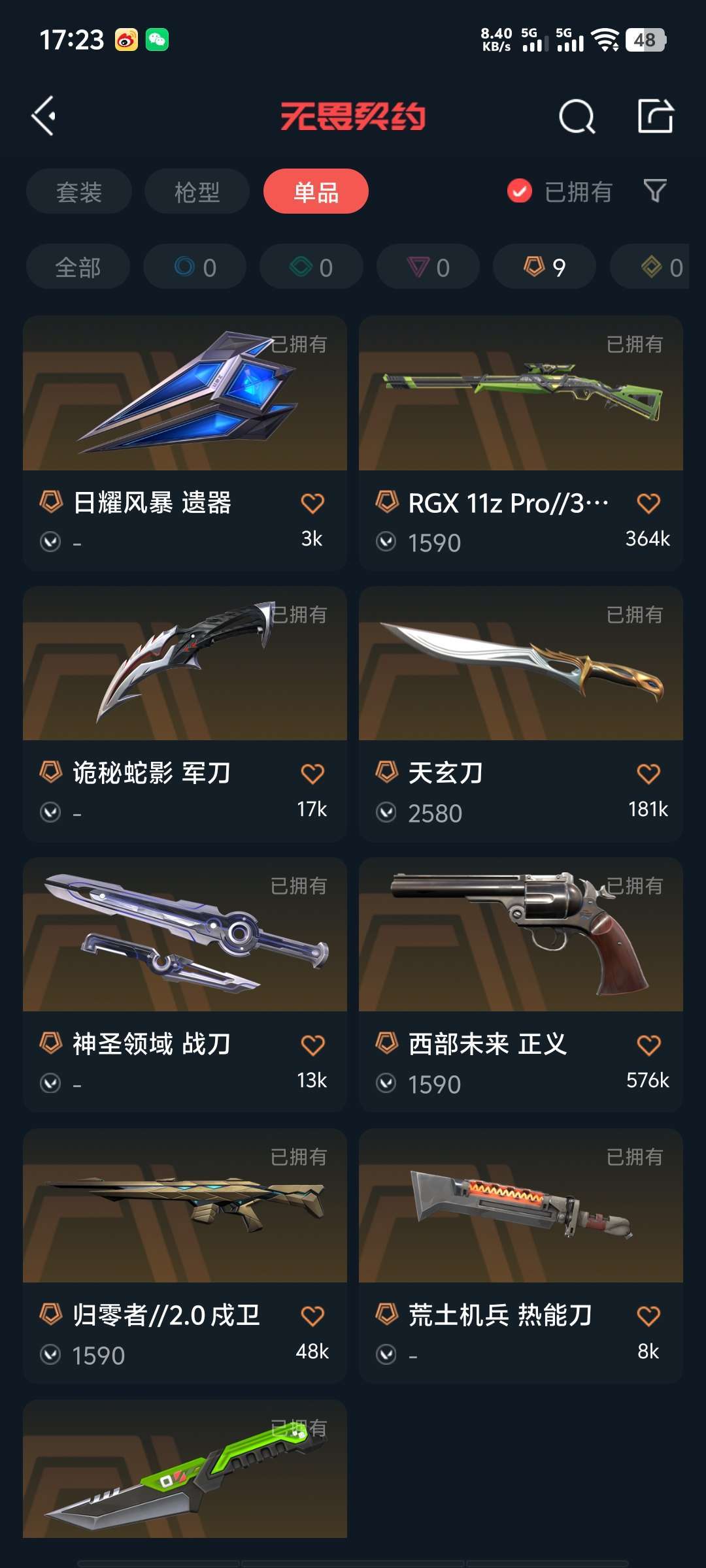Tap the share icon at top right
The width and height of the screenshot is (706, 1568).
(x=655, y=116)
